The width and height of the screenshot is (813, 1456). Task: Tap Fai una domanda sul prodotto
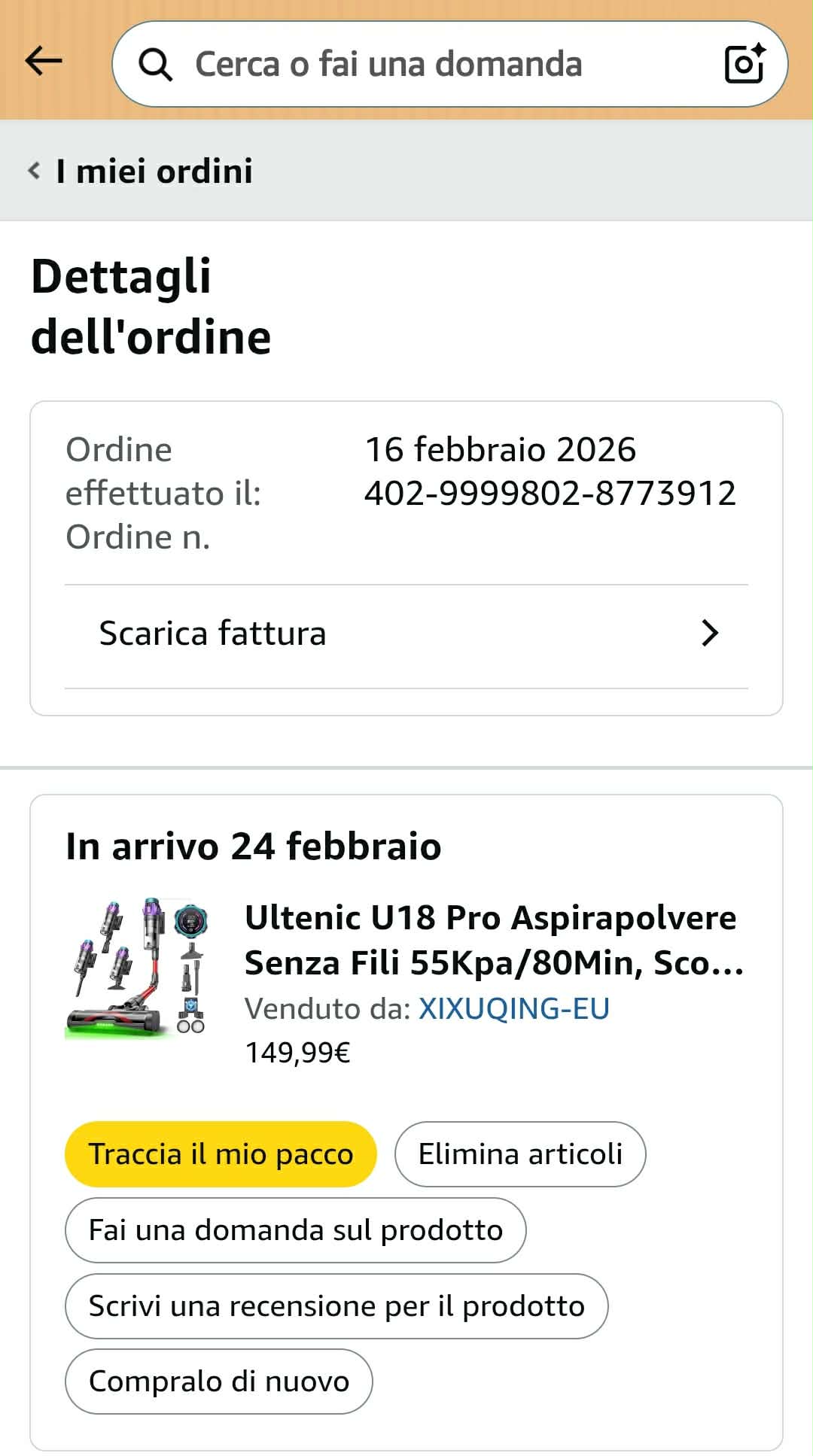pos(295,1230)
